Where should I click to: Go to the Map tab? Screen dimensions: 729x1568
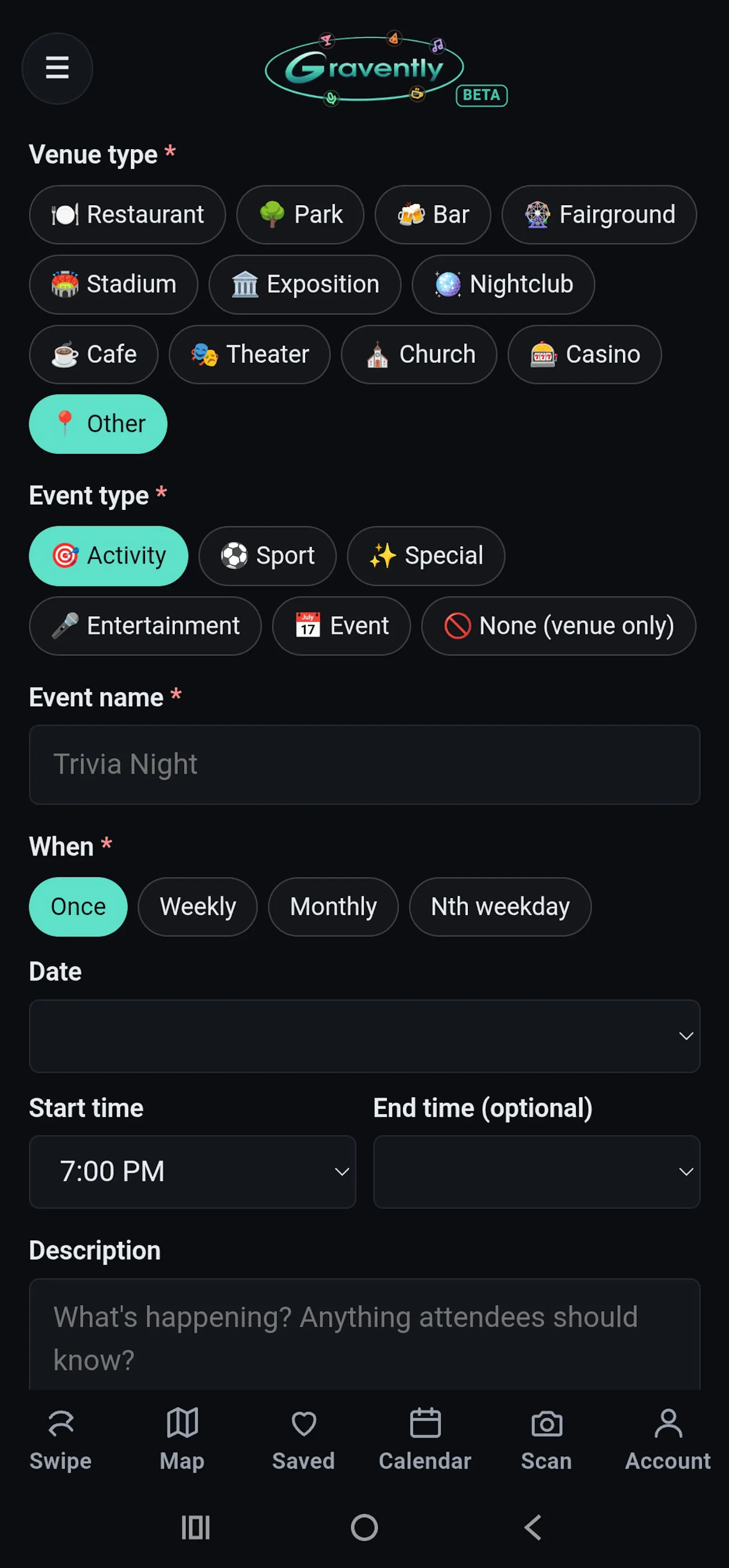click(x=182, y=1439)
